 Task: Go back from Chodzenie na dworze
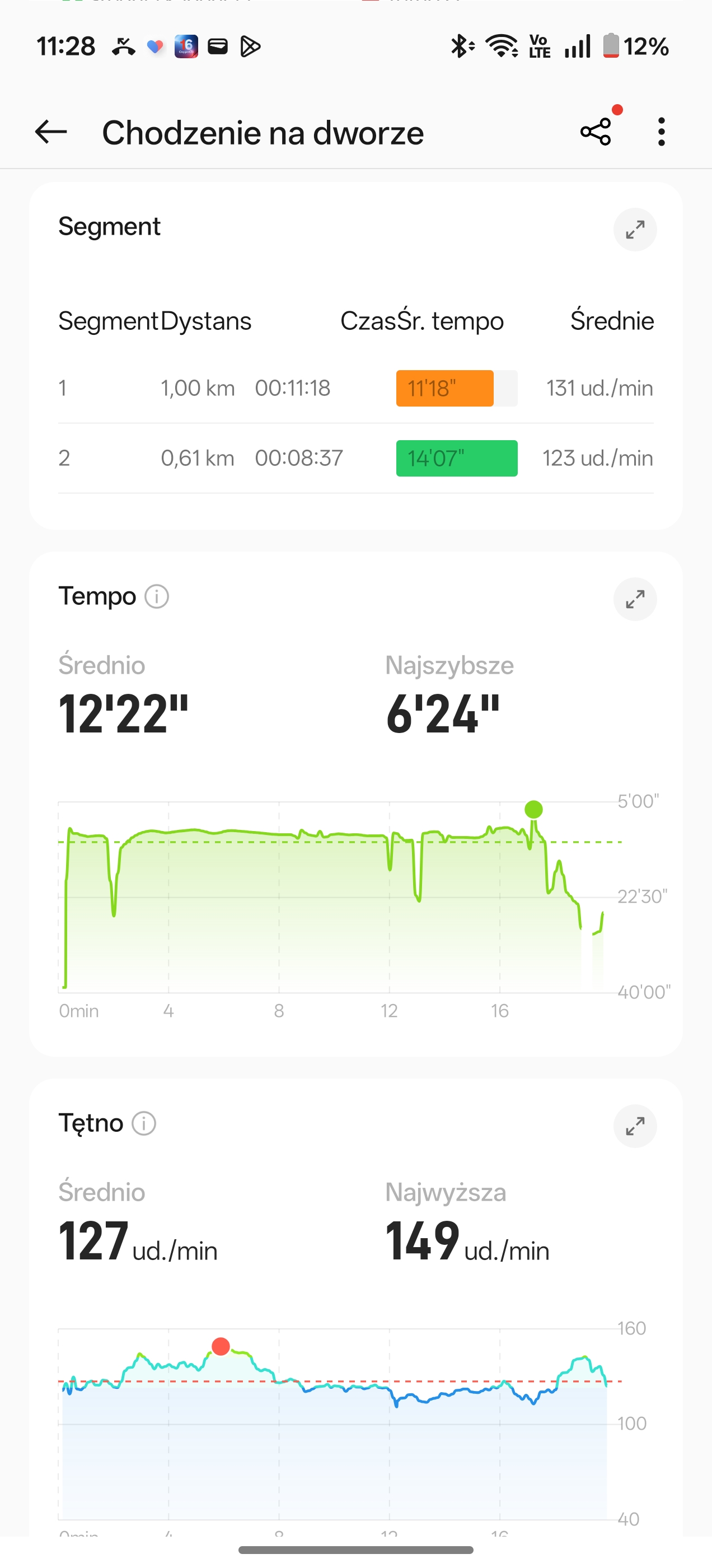pos(51,132)
